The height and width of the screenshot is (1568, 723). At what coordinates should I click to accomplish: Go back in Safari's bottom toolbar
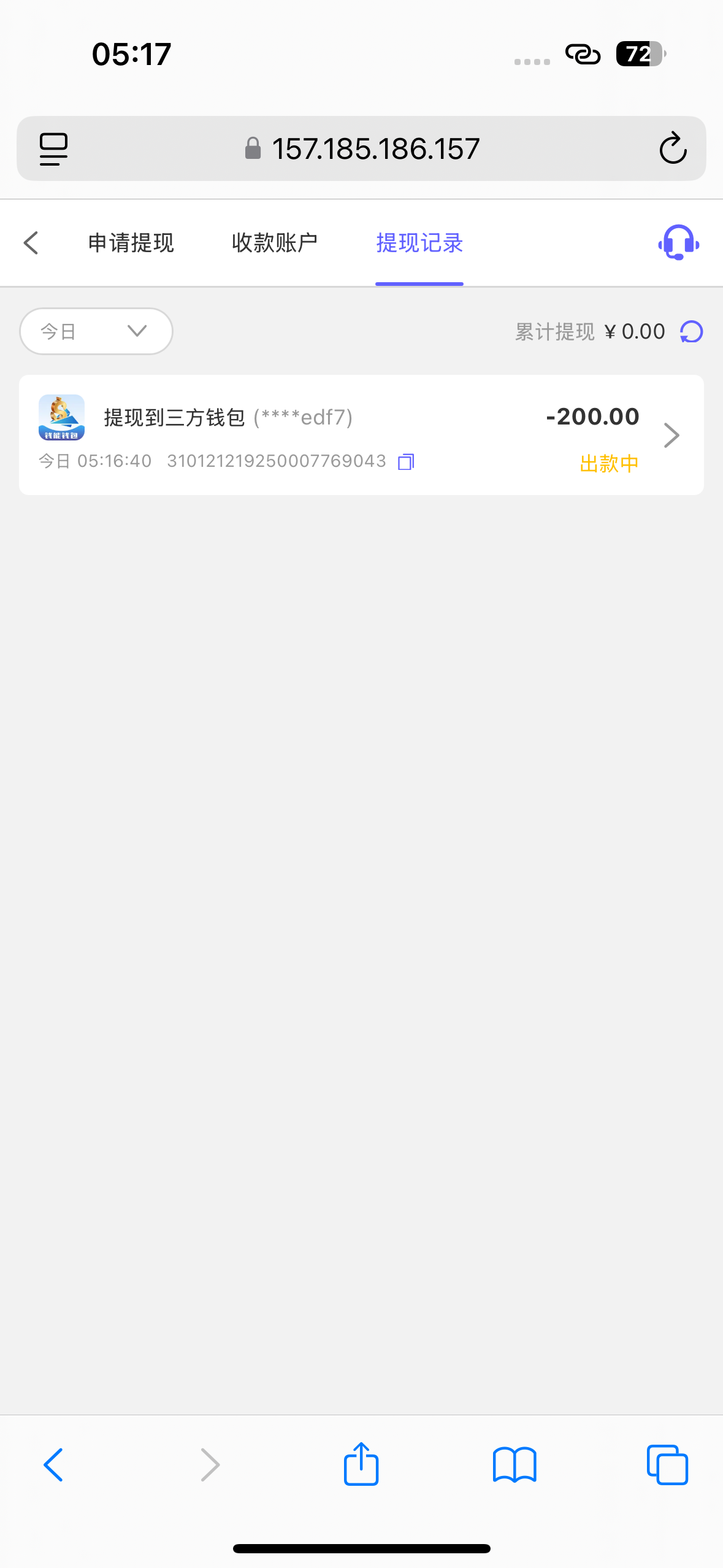click(x=53, y=1465)
